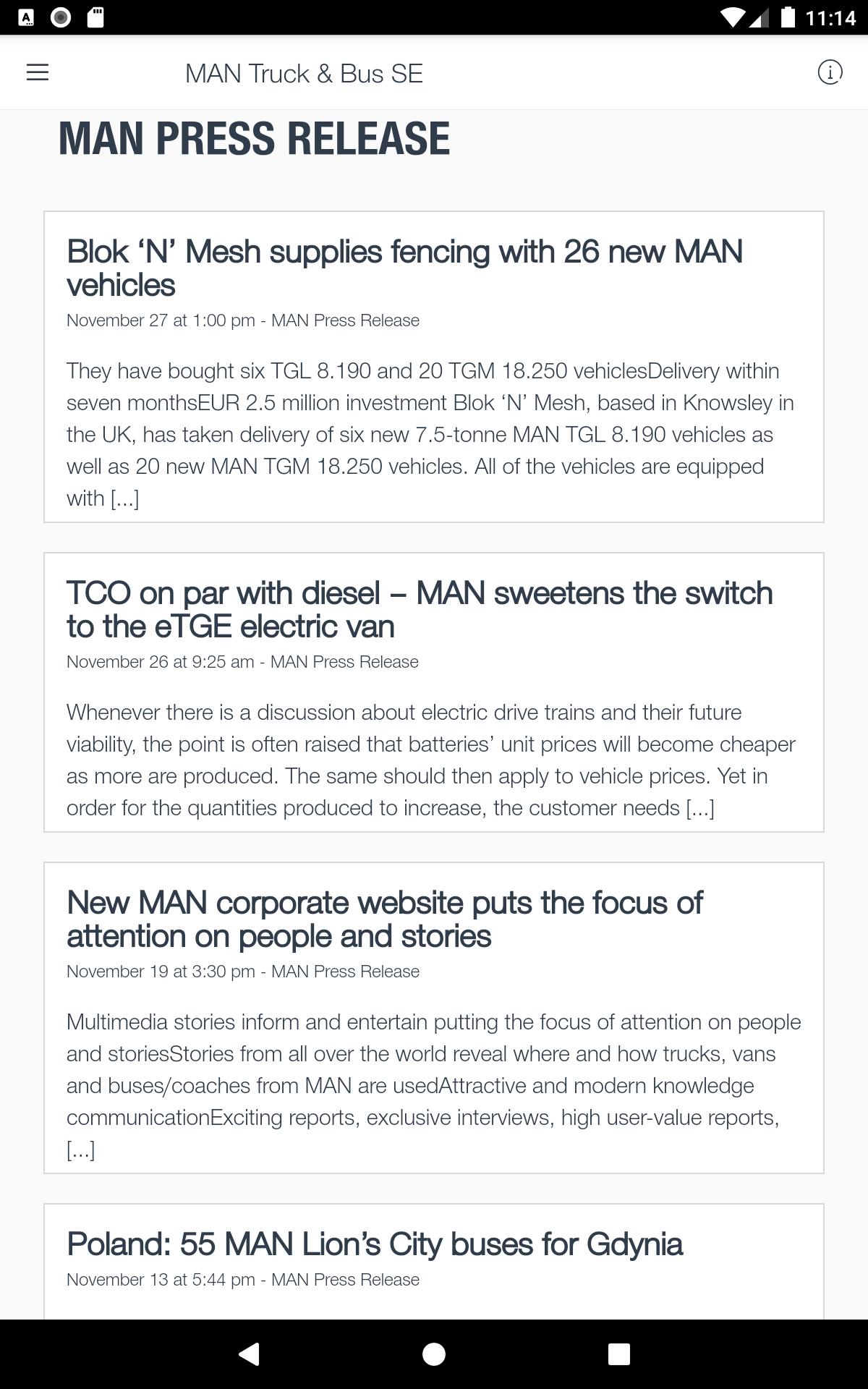
Task: Open the info icon in app bar
Action: coord(830,72)
